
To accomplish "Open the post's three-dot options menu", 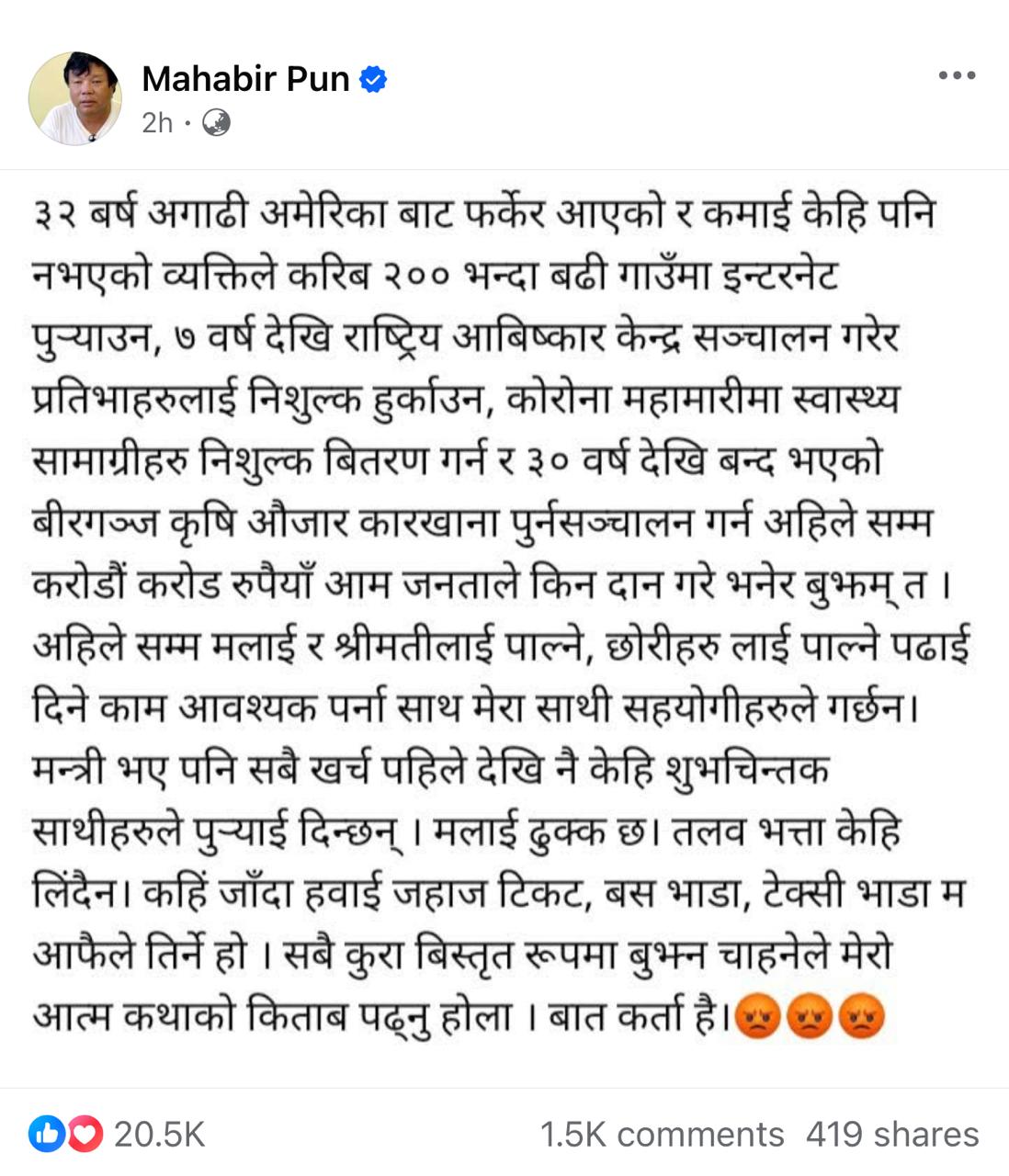I will (x=957, y=76).
